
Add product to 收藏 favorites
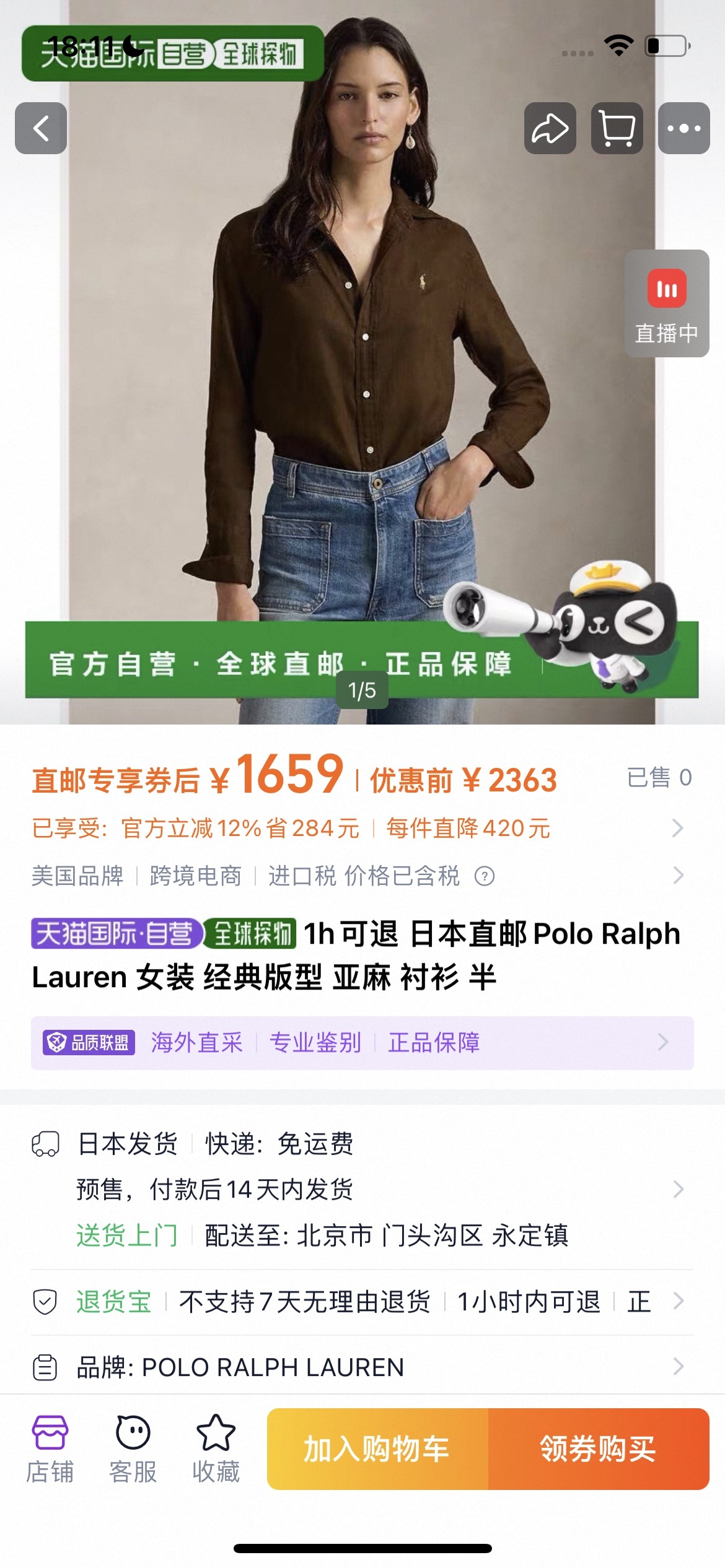216,1449
